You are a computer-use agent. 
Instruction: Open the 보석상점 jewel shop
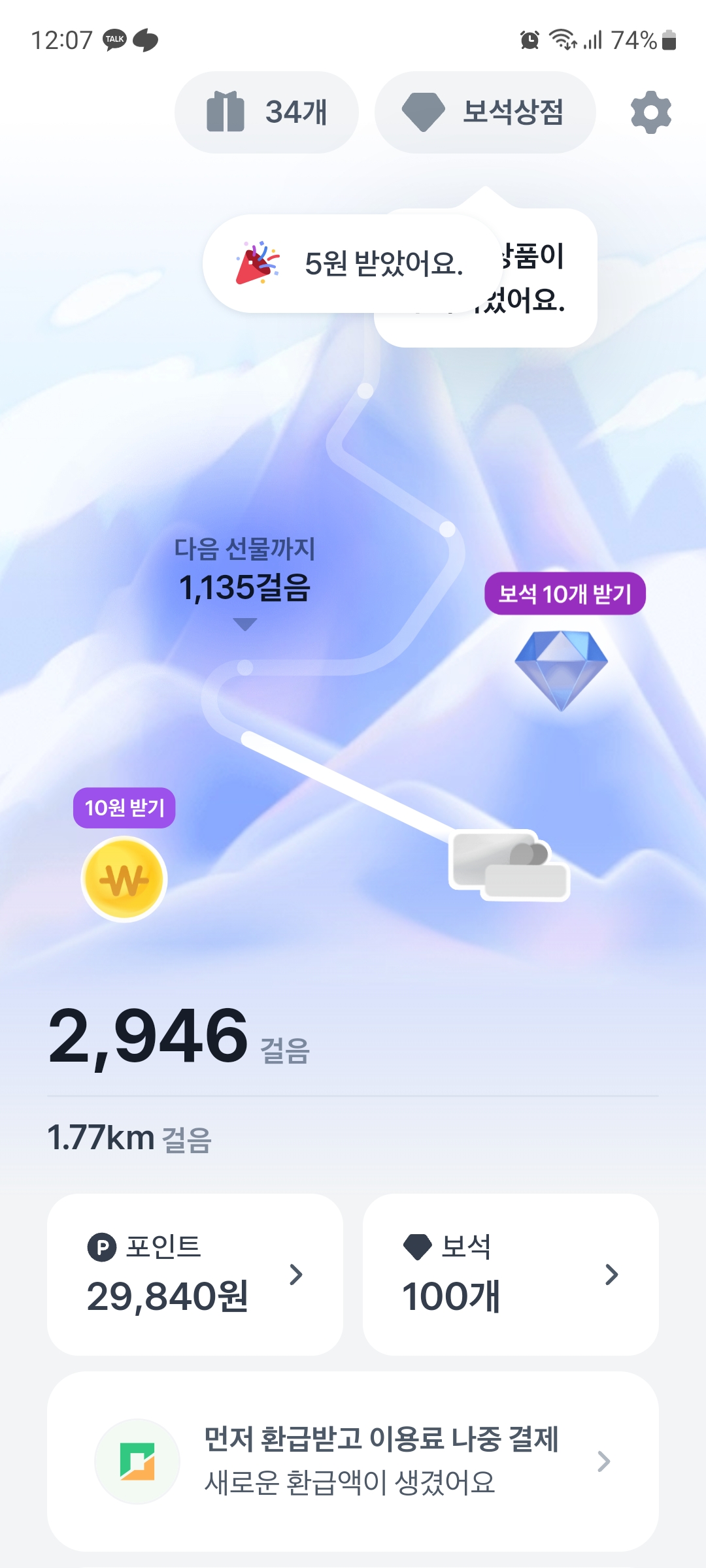point(484,112)
